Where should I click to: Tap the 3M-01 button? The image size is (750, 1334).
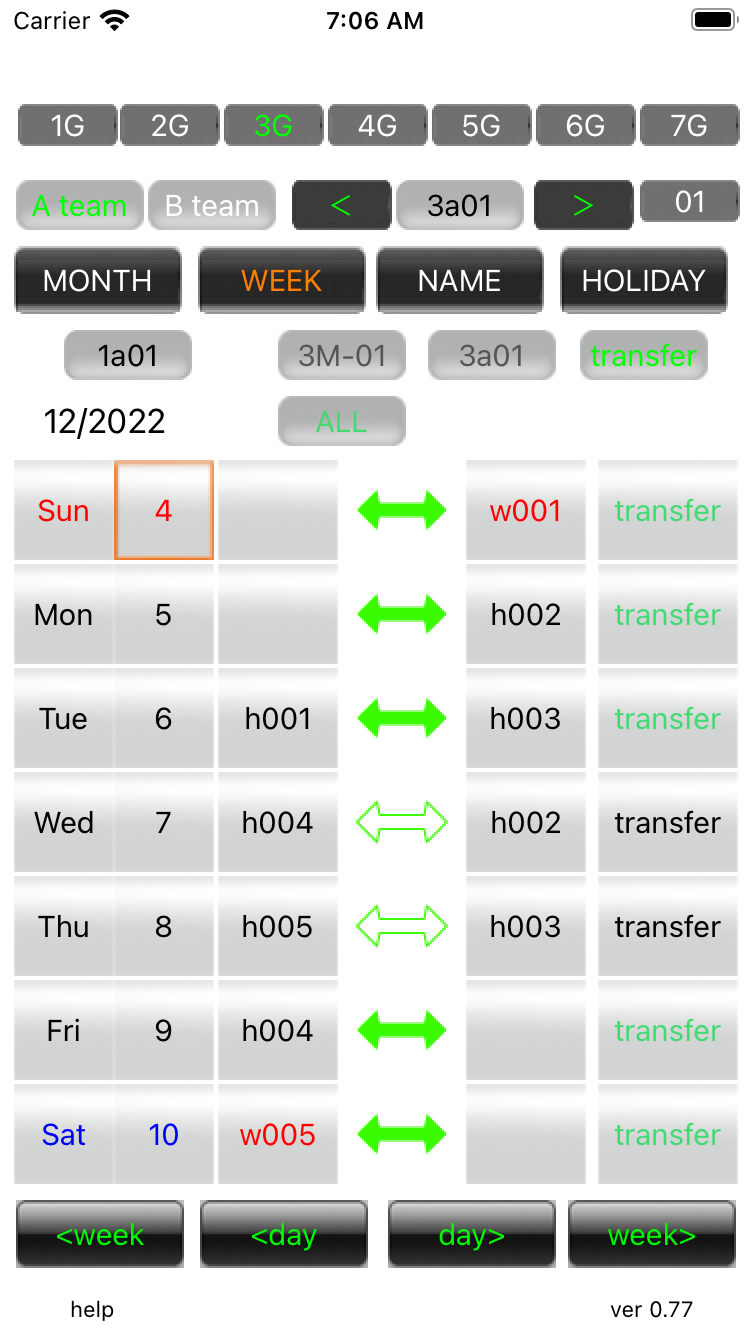[x=342, y=356]
